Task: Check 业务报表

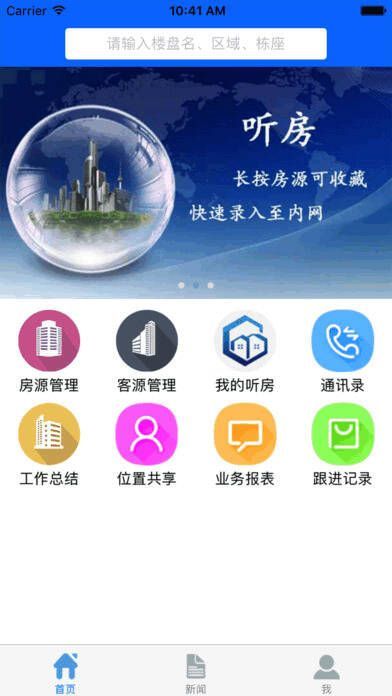Action: (x=245, y=445)
